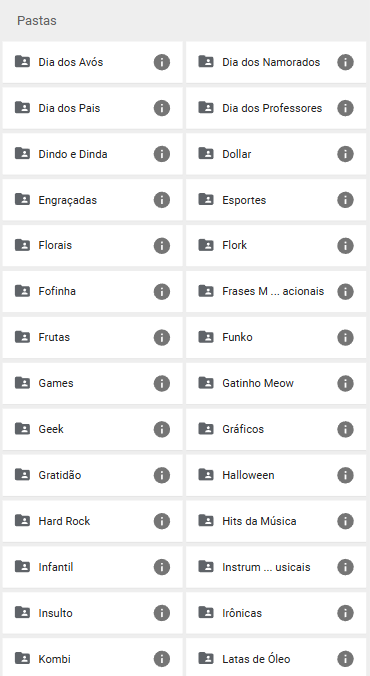370x676 pixels.
Task: Open the Dollar folder
Action: click(x=276, y=154)
